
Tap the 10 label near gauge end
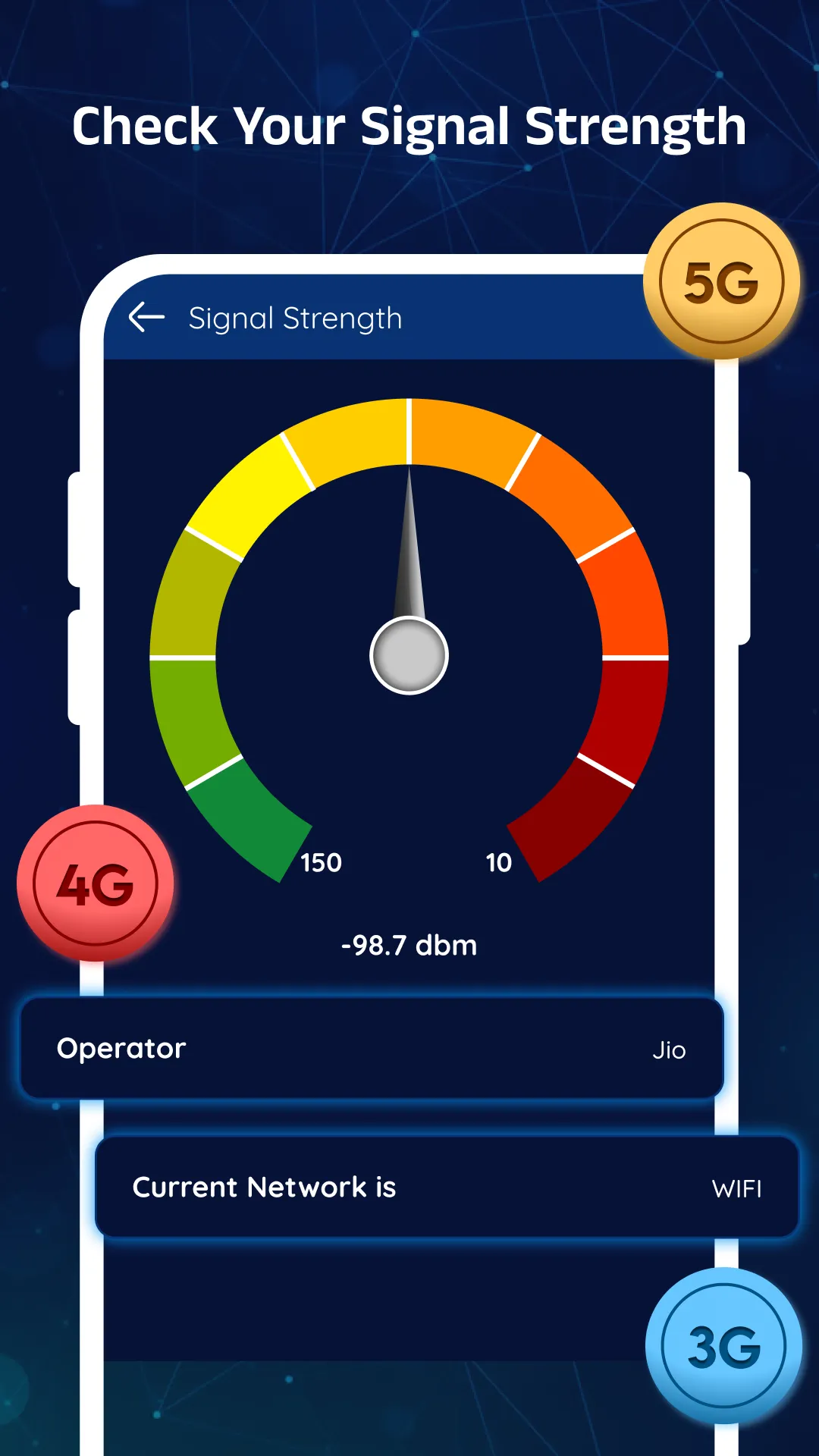(499, 862)
